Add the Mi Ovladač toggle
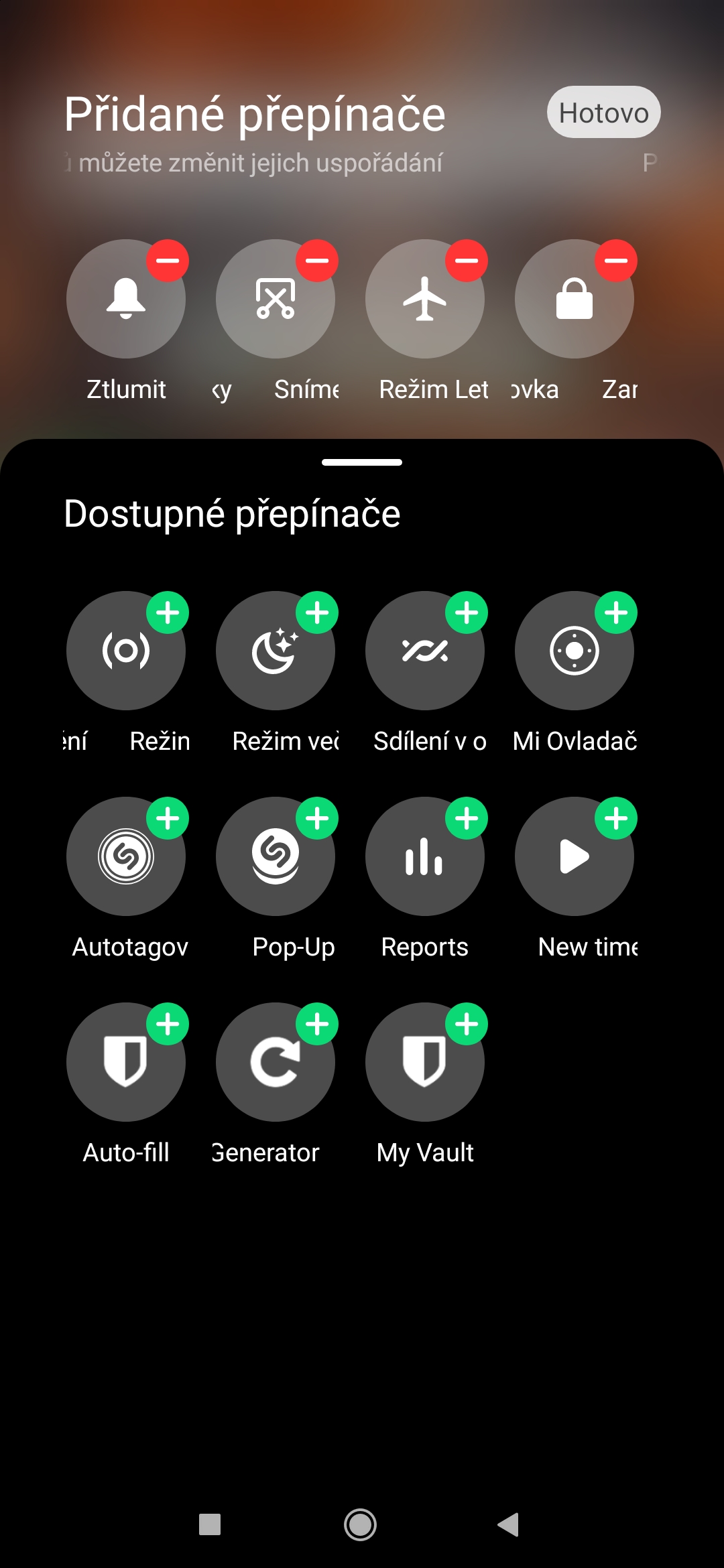Viewport: 724px width, 1568px height. 616,612
